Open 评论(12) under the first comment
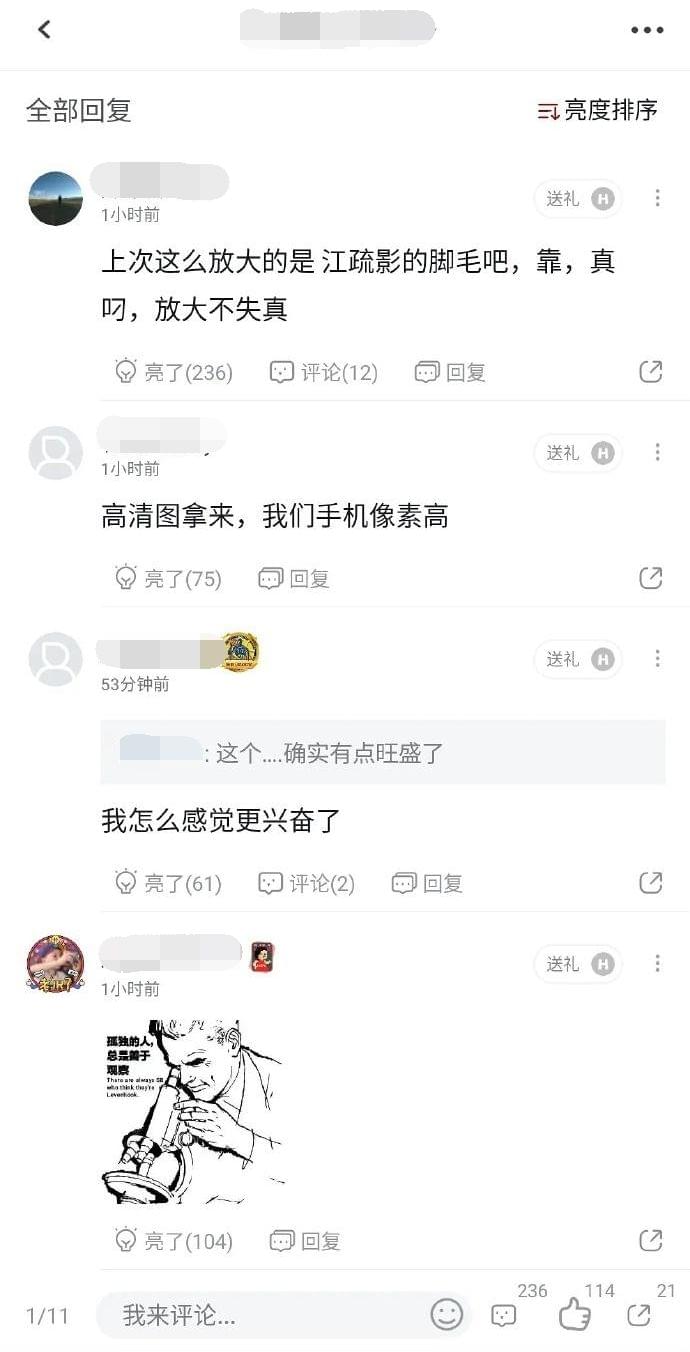 324,372
